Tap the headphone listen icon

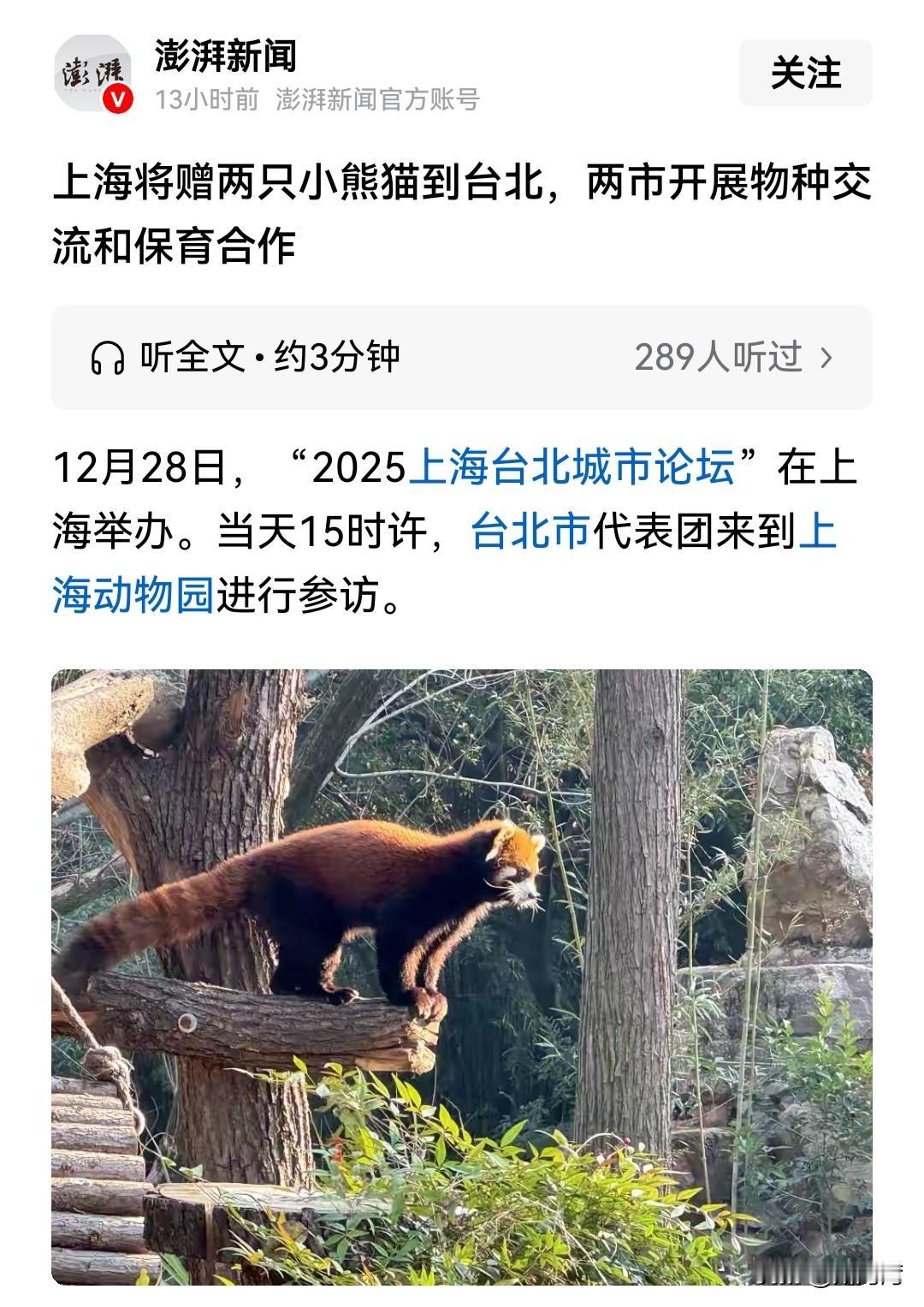click(109, 356)
